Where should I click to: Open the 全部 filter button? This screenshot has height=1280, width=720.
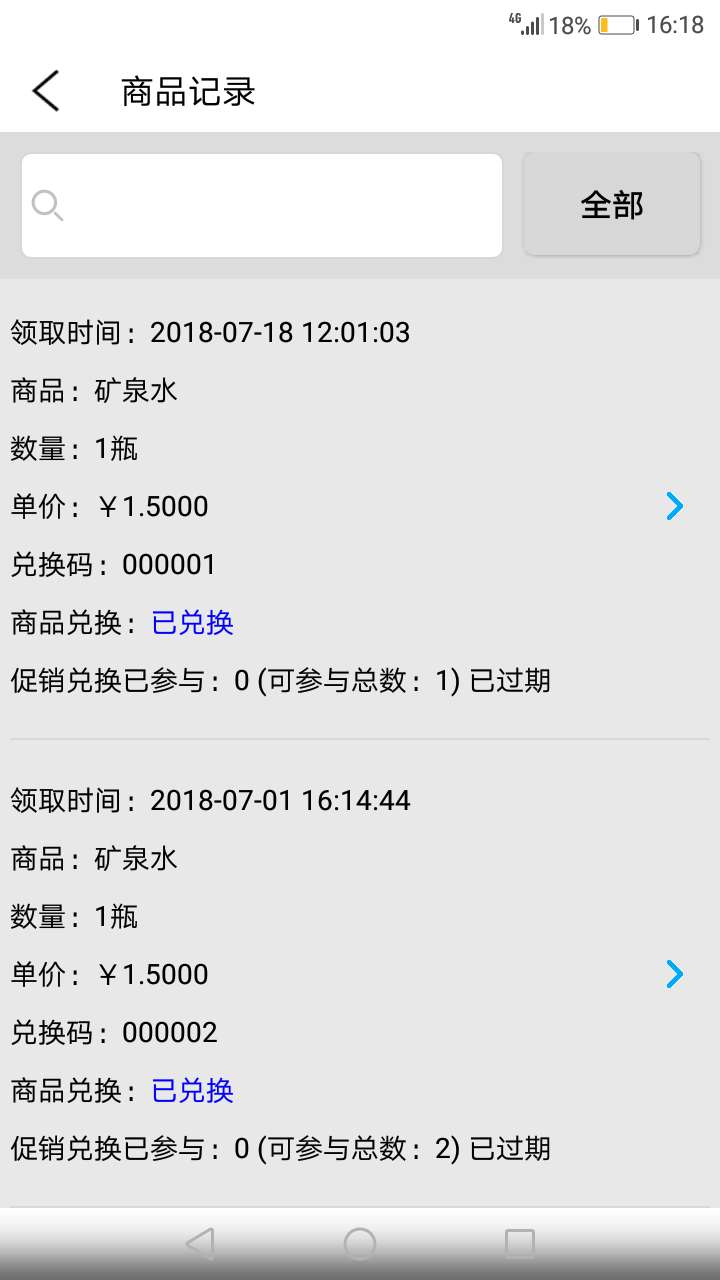coord(612,205)
